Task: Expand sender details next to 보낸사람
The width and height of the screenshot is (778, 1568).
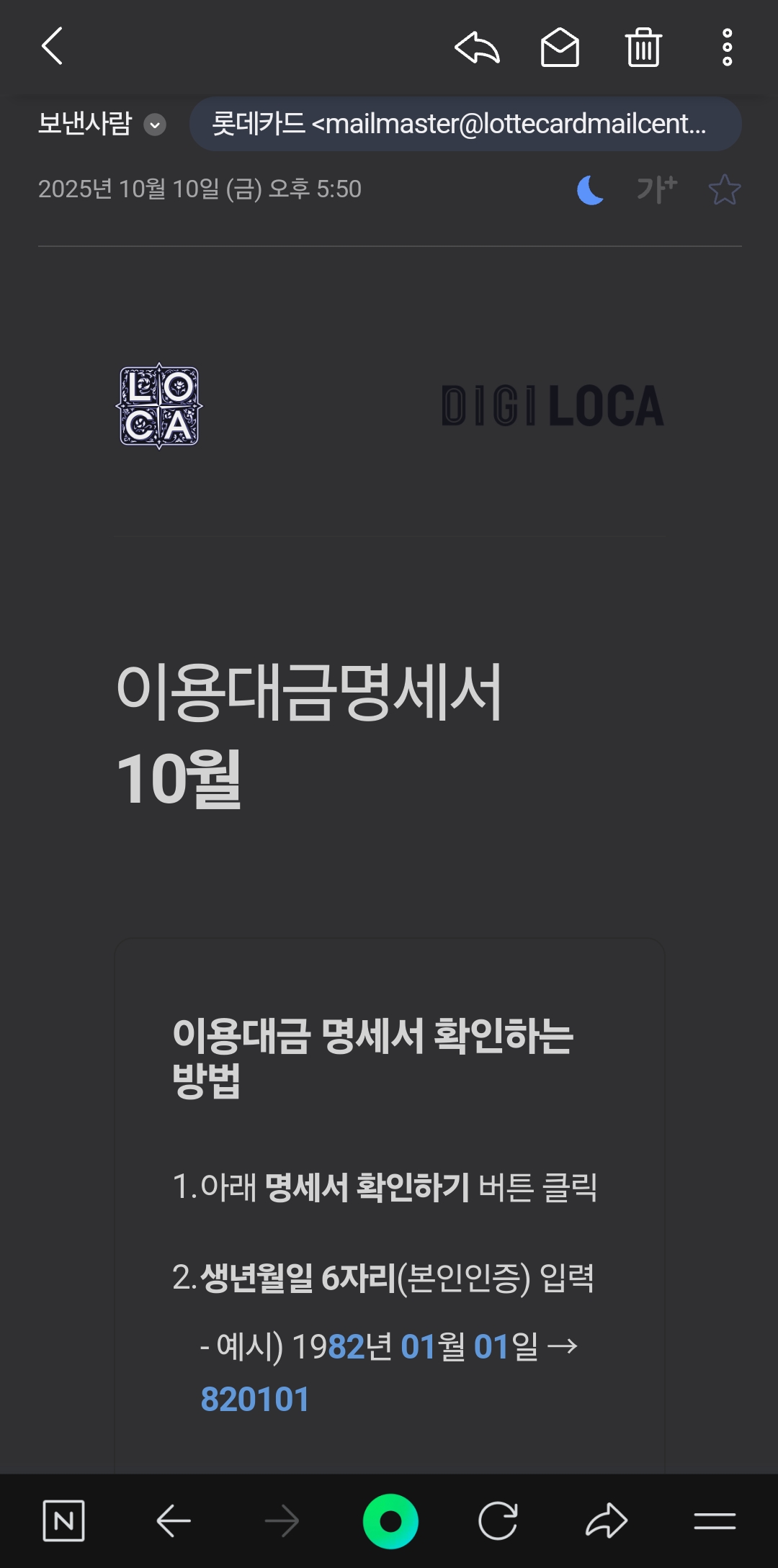Action: click(155, 125)
